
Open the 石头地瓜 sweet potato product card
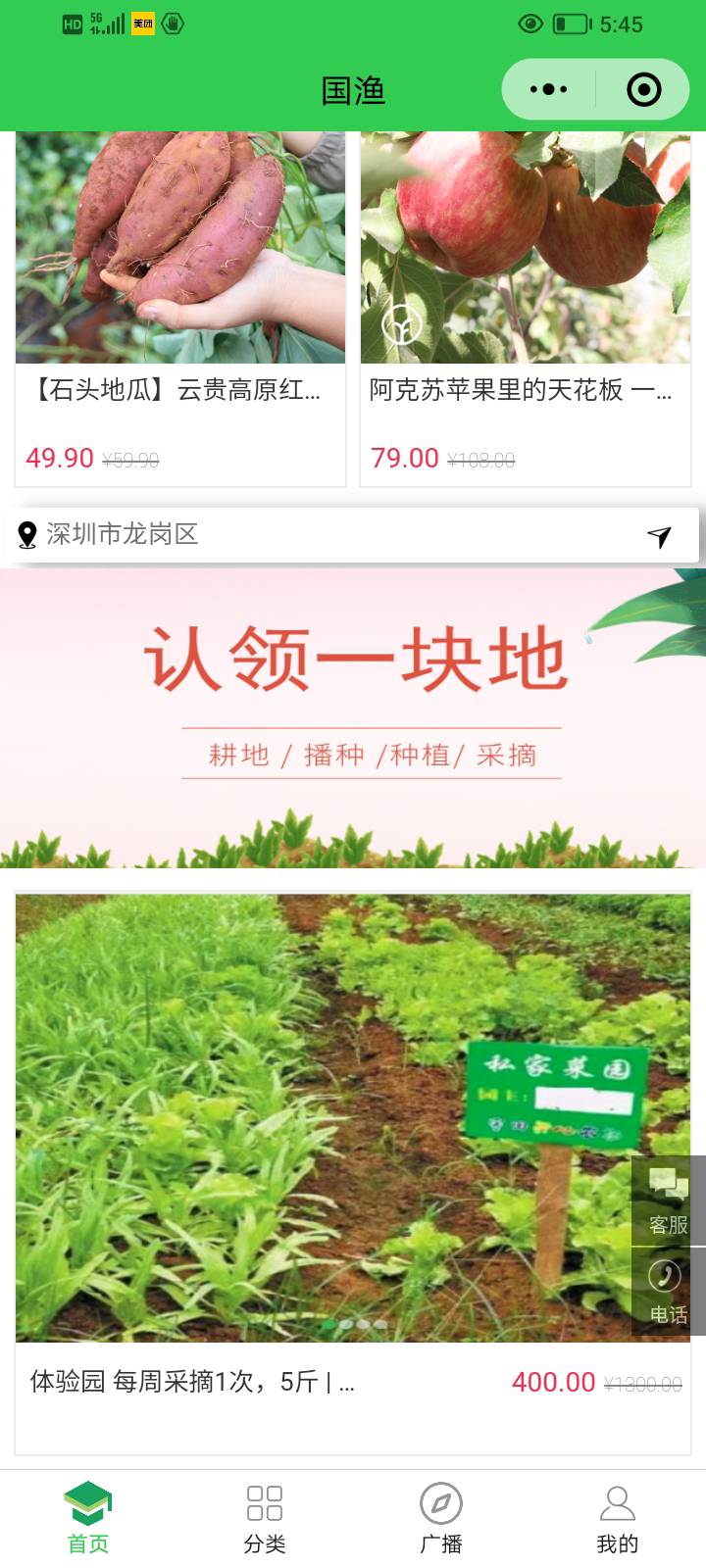[180, 309]
